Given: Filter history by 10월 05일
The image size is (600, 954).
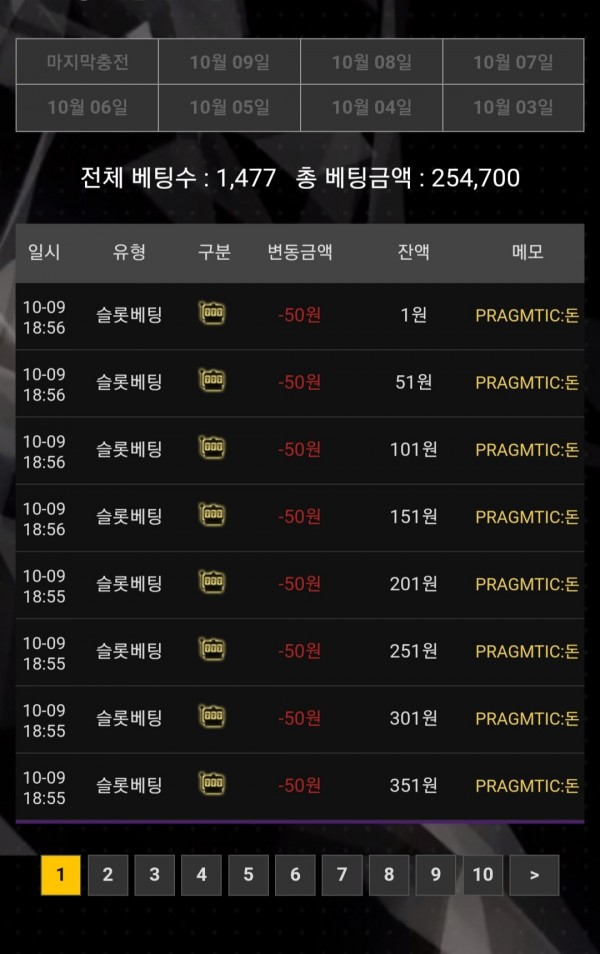Looking at the screenshot, I should pyautogui.click(x=229, y=107).
